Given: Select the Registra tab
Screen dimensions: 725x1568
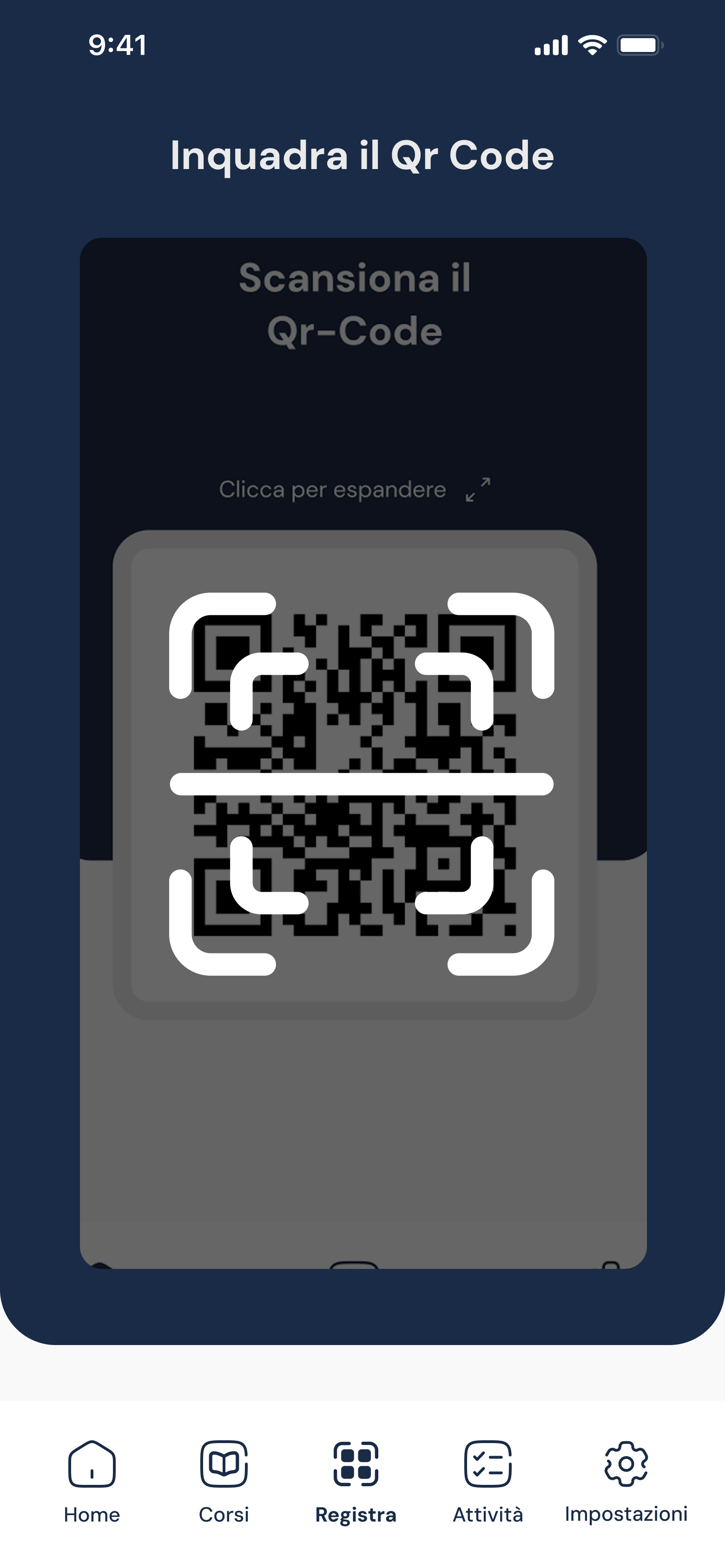Looking at the screenshot, I should click(356, 1480).
